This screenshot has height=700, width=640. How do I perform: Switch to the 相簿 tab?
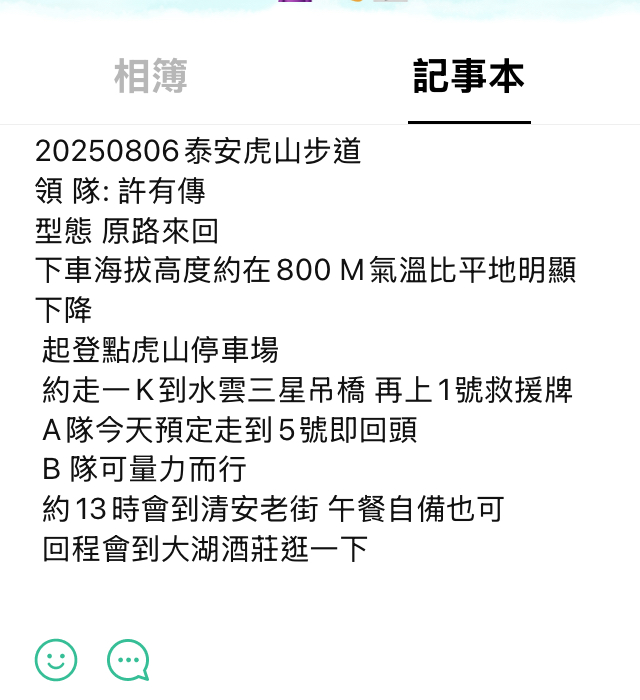point(151,77)
